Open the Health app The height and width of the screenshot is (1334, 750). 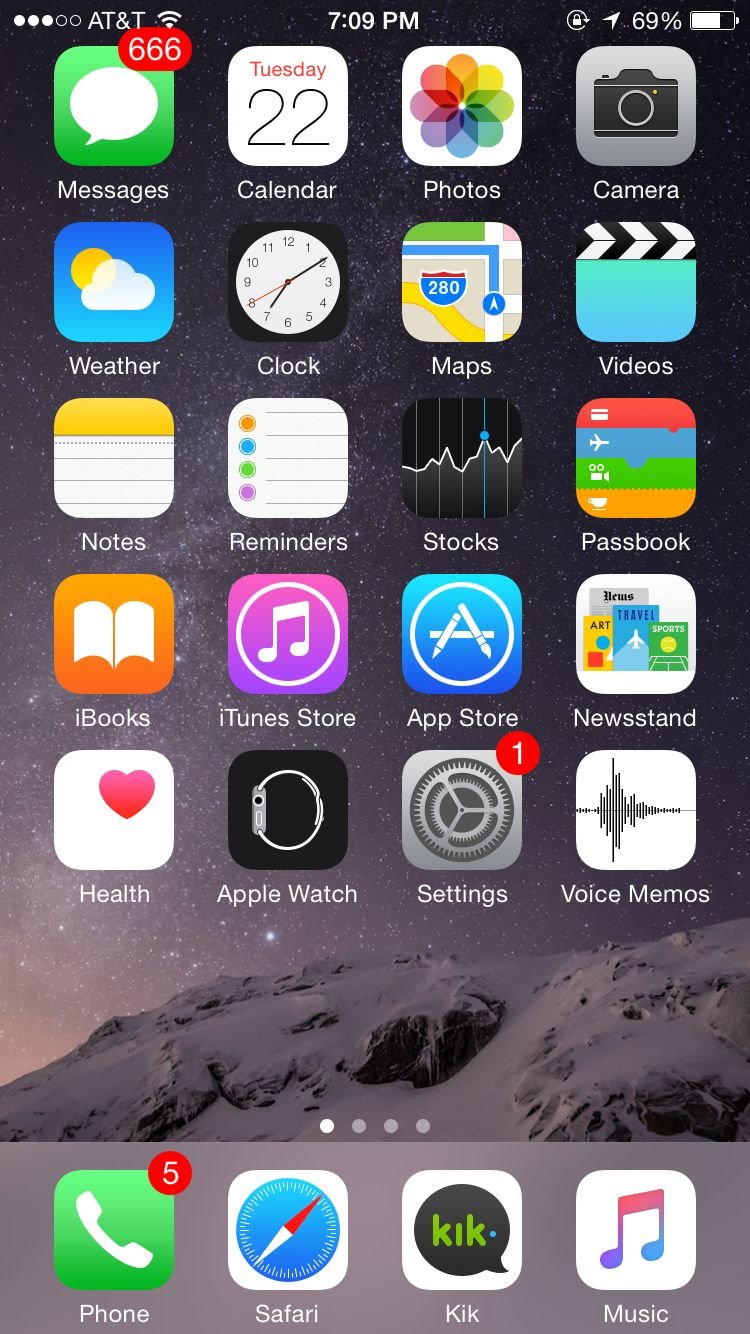click(x=114, y=810)
